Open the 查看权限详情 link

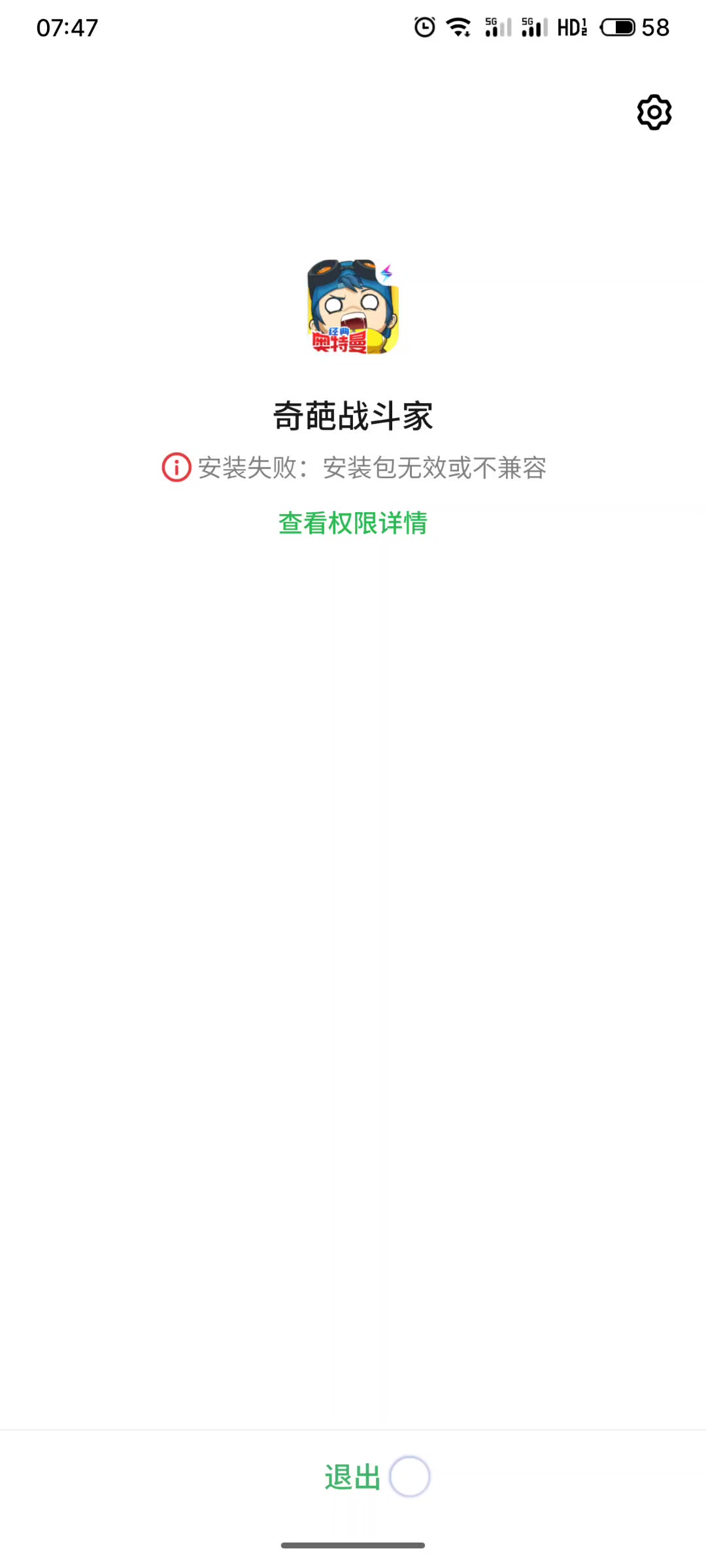pos(353,523)
